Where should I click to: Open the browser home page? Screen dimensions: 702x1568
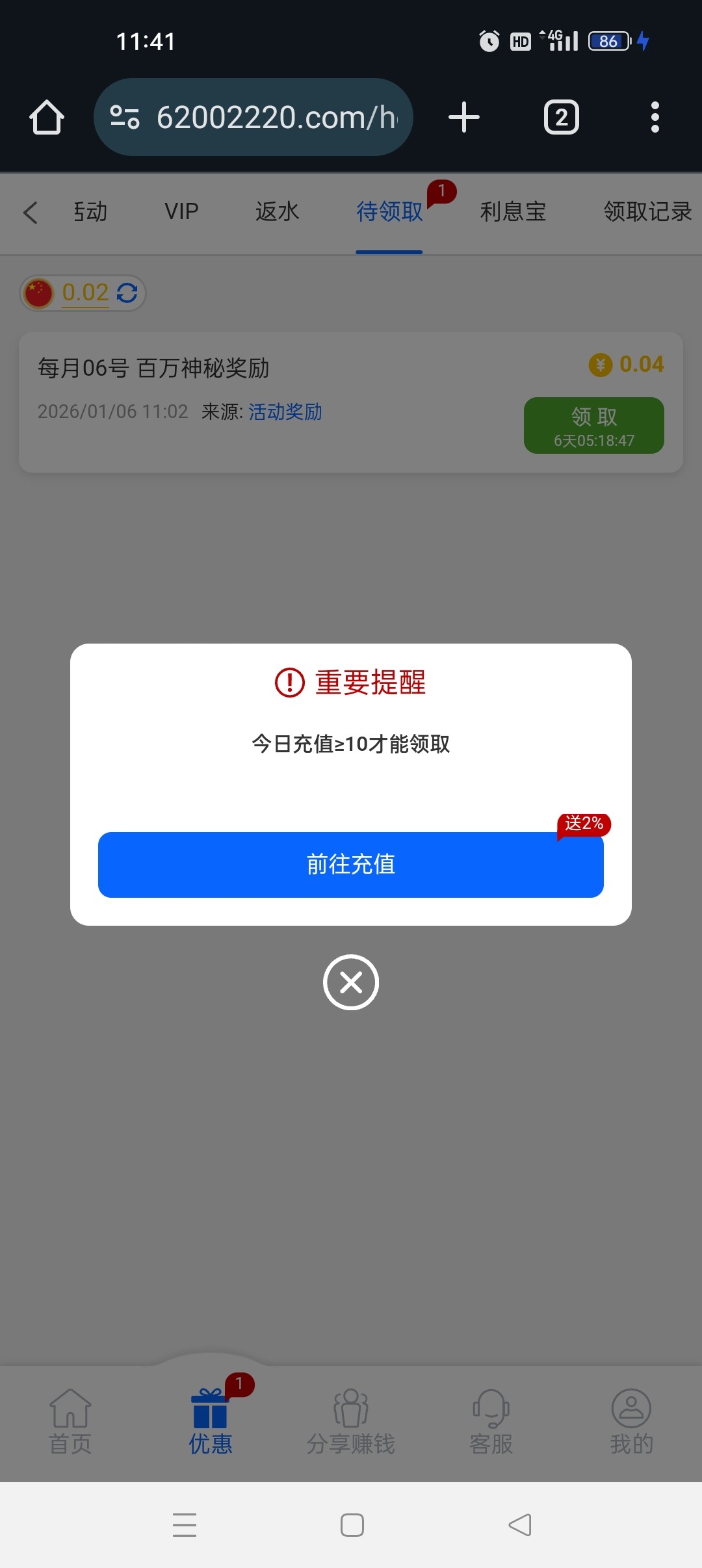(x=47, y=118)
